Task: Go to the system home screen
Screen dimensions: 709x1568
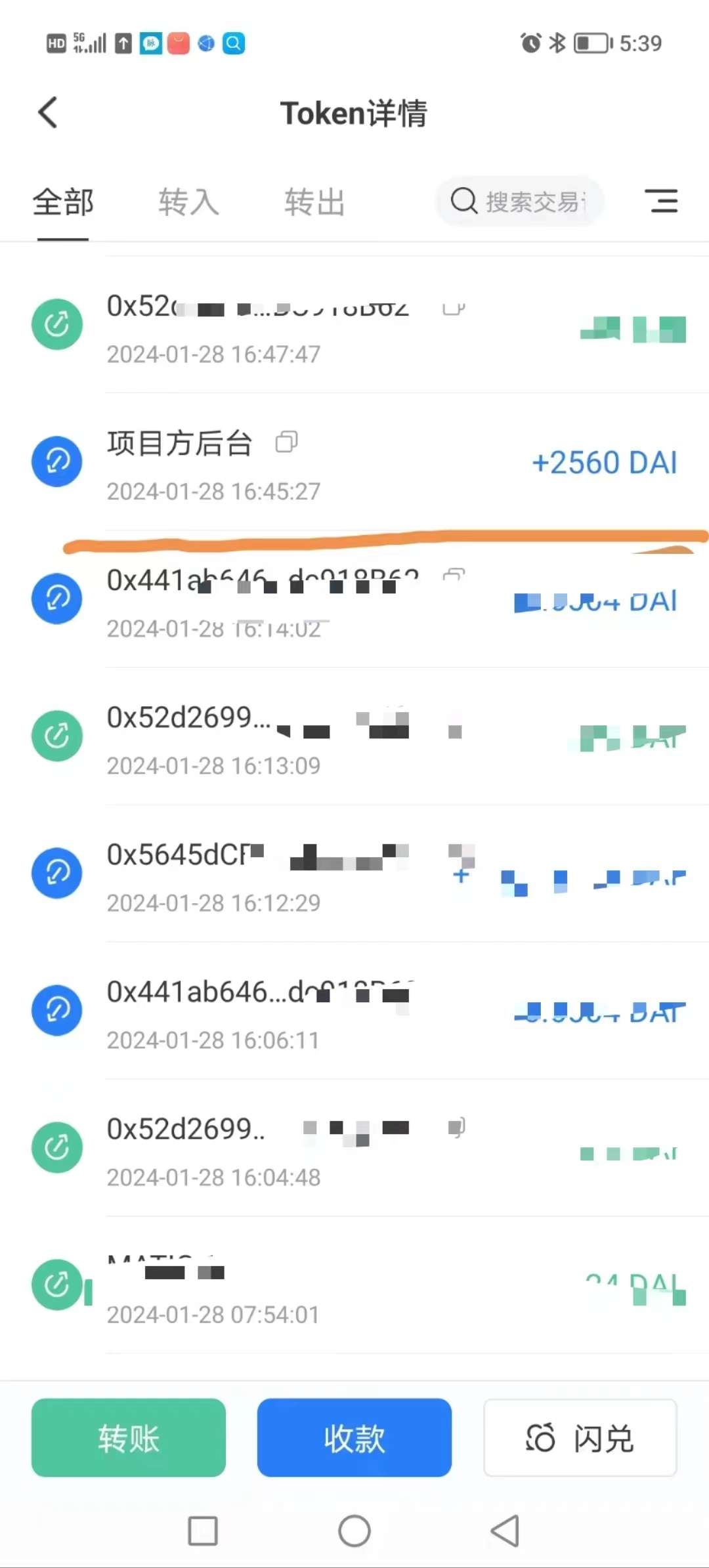Action: pos(354,1531)
